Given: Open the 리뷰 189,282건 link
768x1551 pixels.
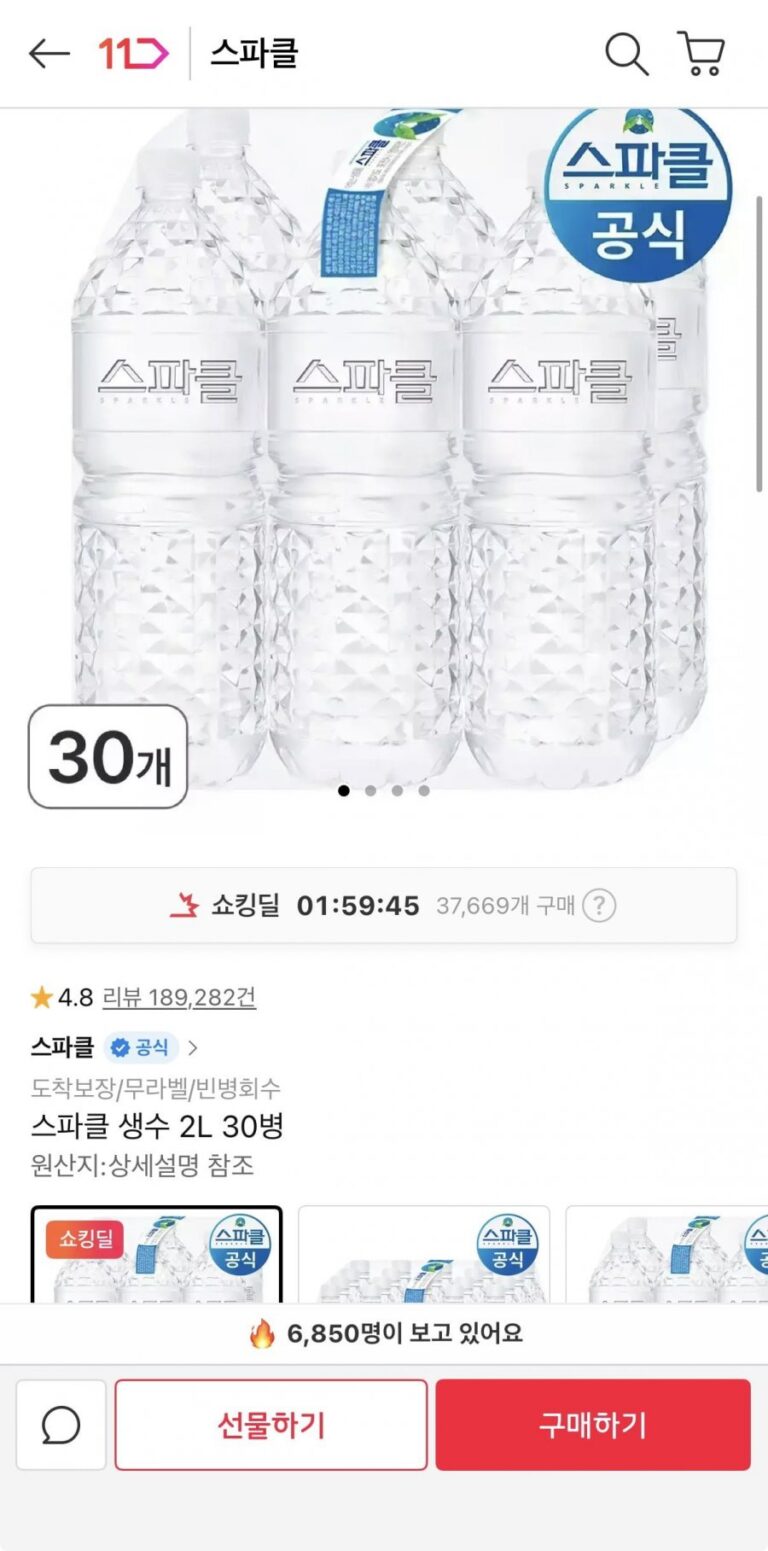Looking at the screenshot, I should point(179,997).
